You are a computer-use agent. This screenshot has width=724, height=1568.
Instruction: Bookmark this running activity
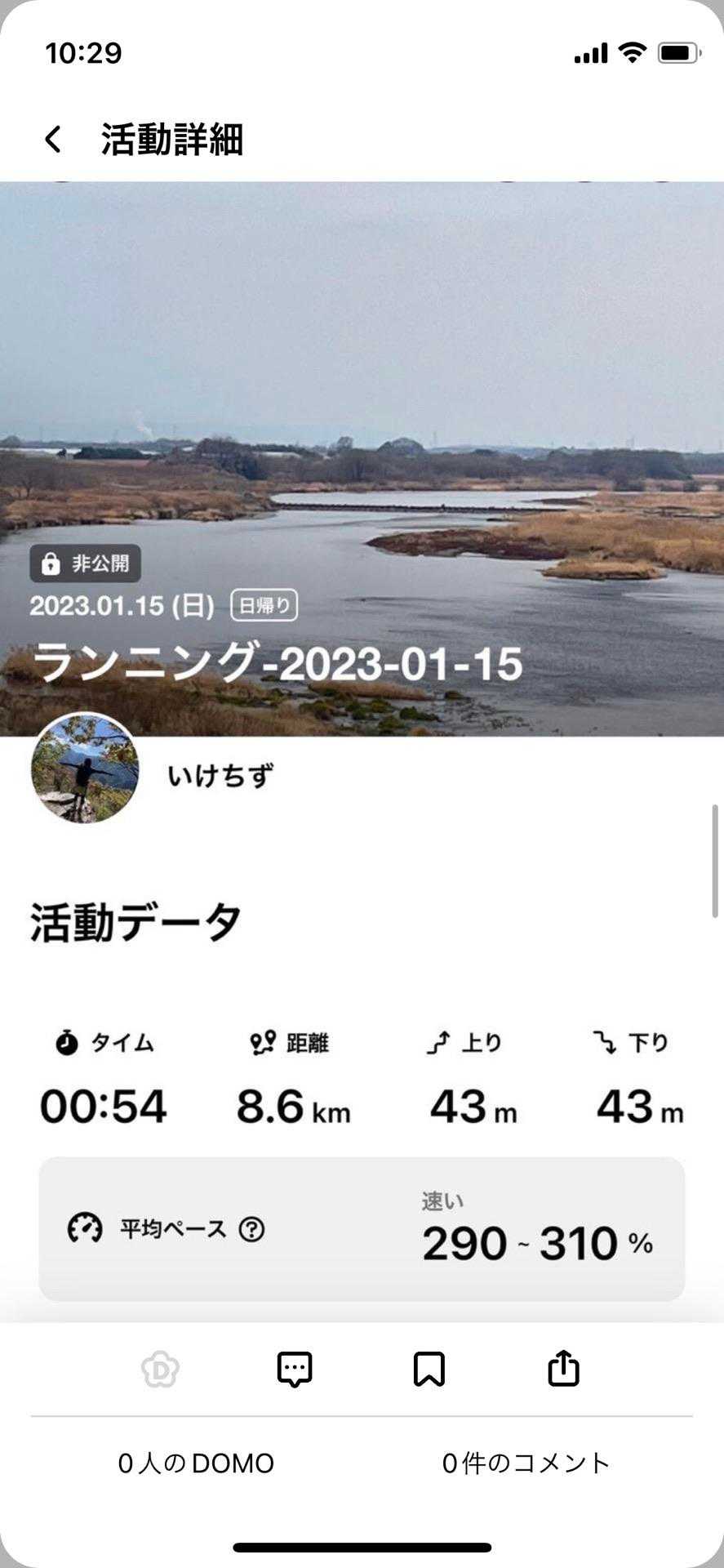(429, 1370)
